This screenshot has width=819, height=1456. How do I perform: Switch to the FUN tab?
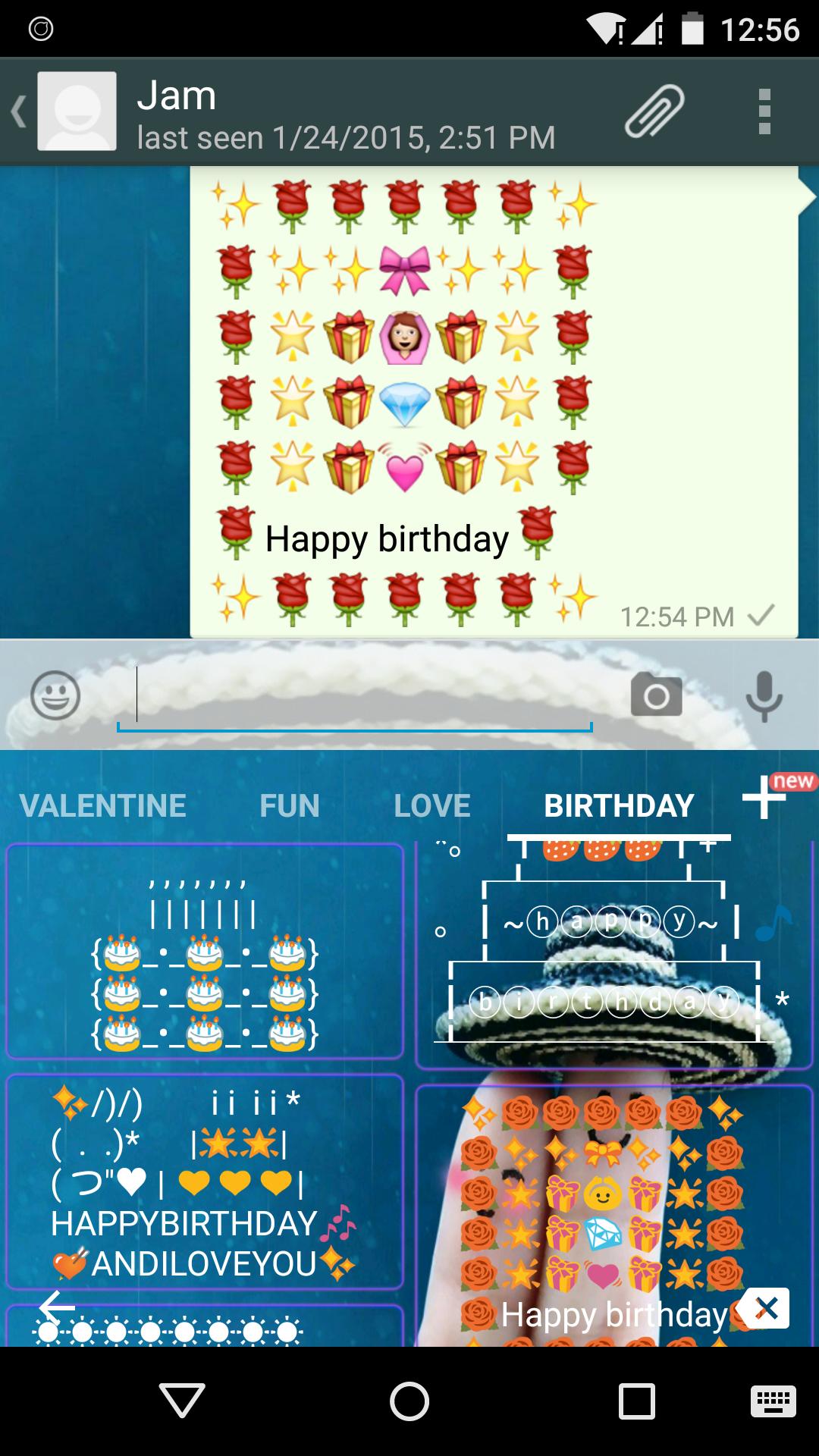click(x=289, y=805)
